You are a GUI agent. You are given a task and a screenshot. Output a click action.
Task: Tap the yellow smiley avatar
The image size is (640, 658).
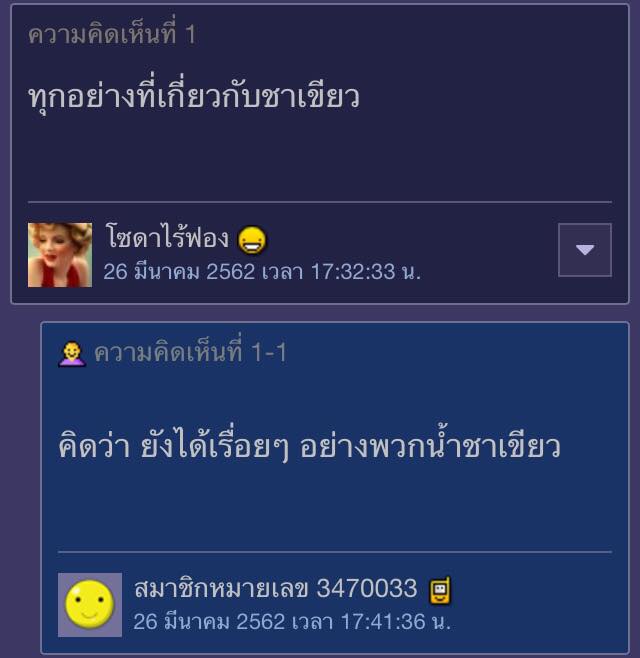click(90, 605)
